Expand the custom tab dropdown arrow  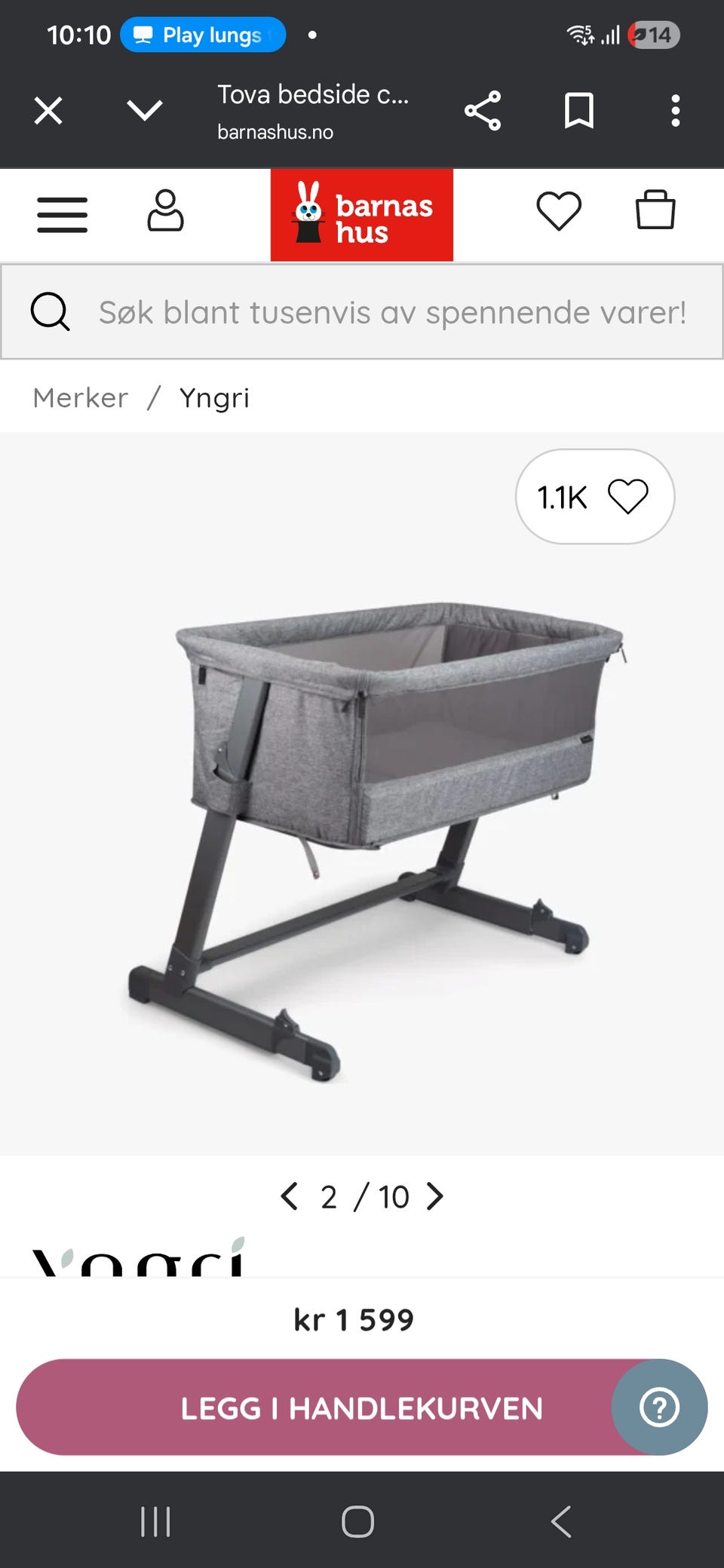[145, 112]
